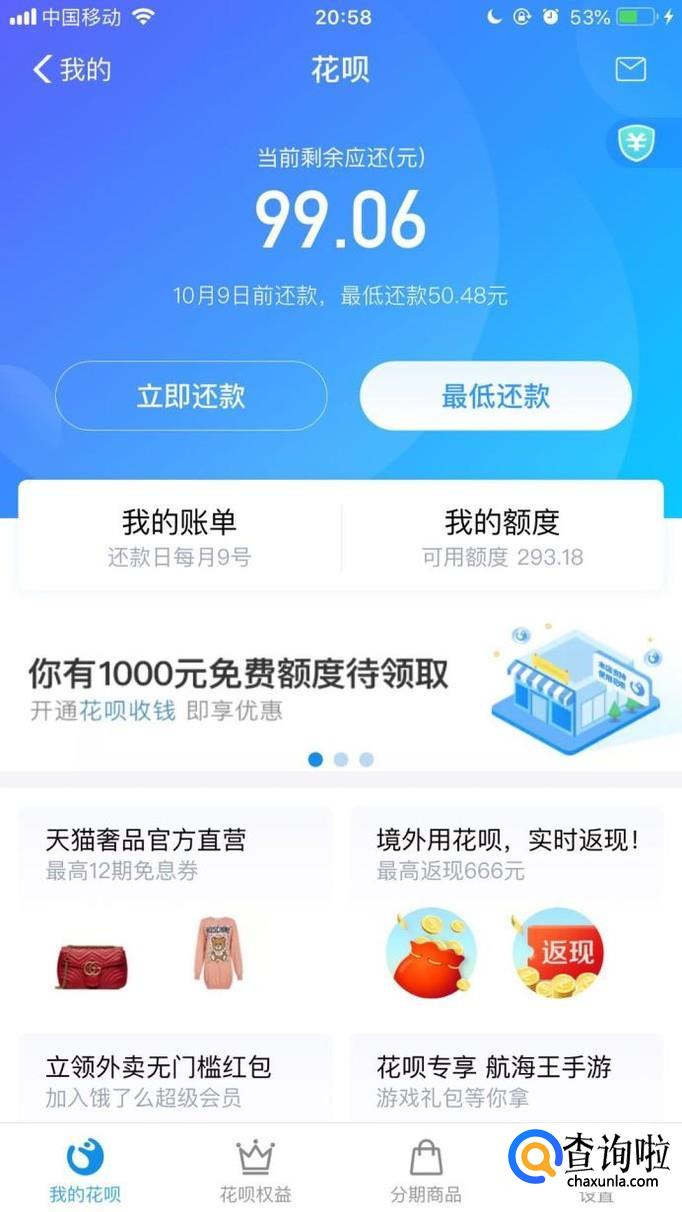The width and height of the screenshot is (682, 1212).
Task: Open the mail envelope icon
Action: pos(630,69)
